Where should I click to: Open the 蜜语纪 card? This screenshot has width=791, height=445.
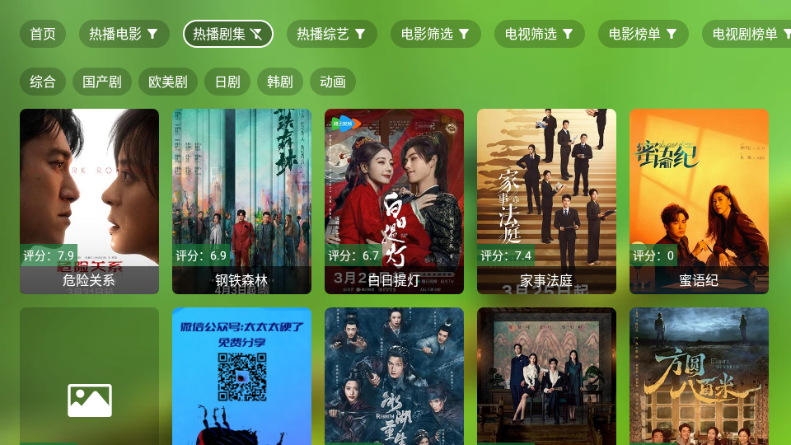pos(699,200)
